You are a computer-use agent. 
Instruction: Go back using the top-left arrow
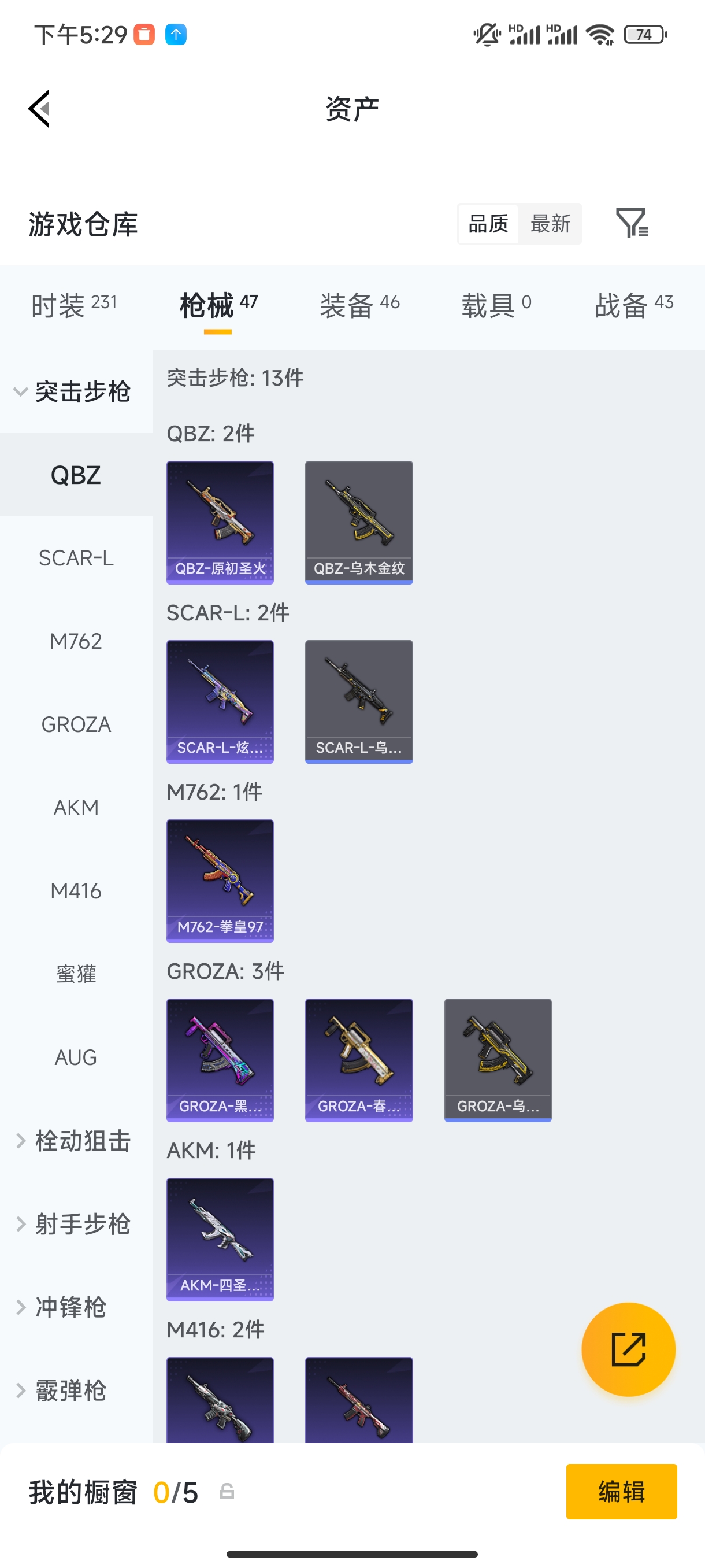coord(39,109)
